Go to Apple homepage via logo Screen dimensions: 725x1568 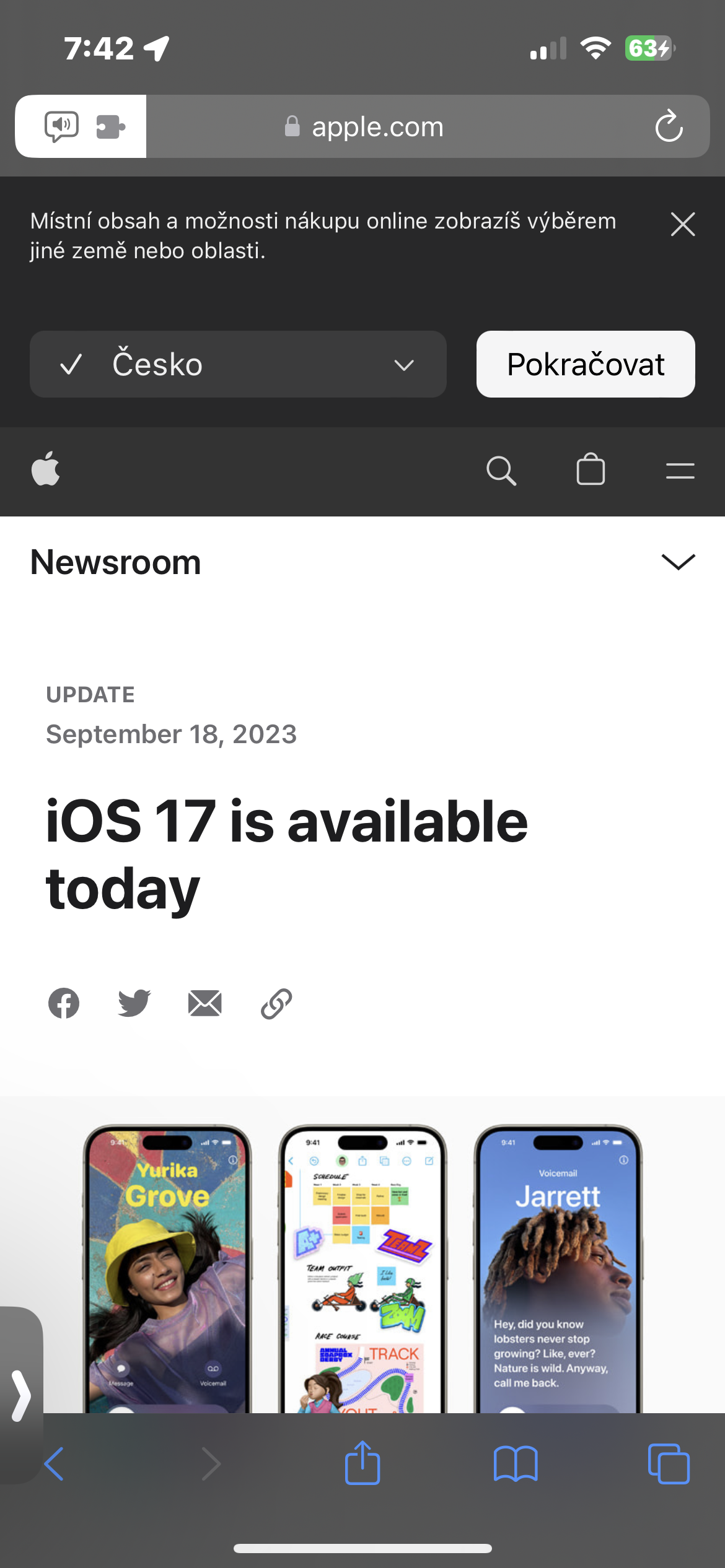point(46,469)
